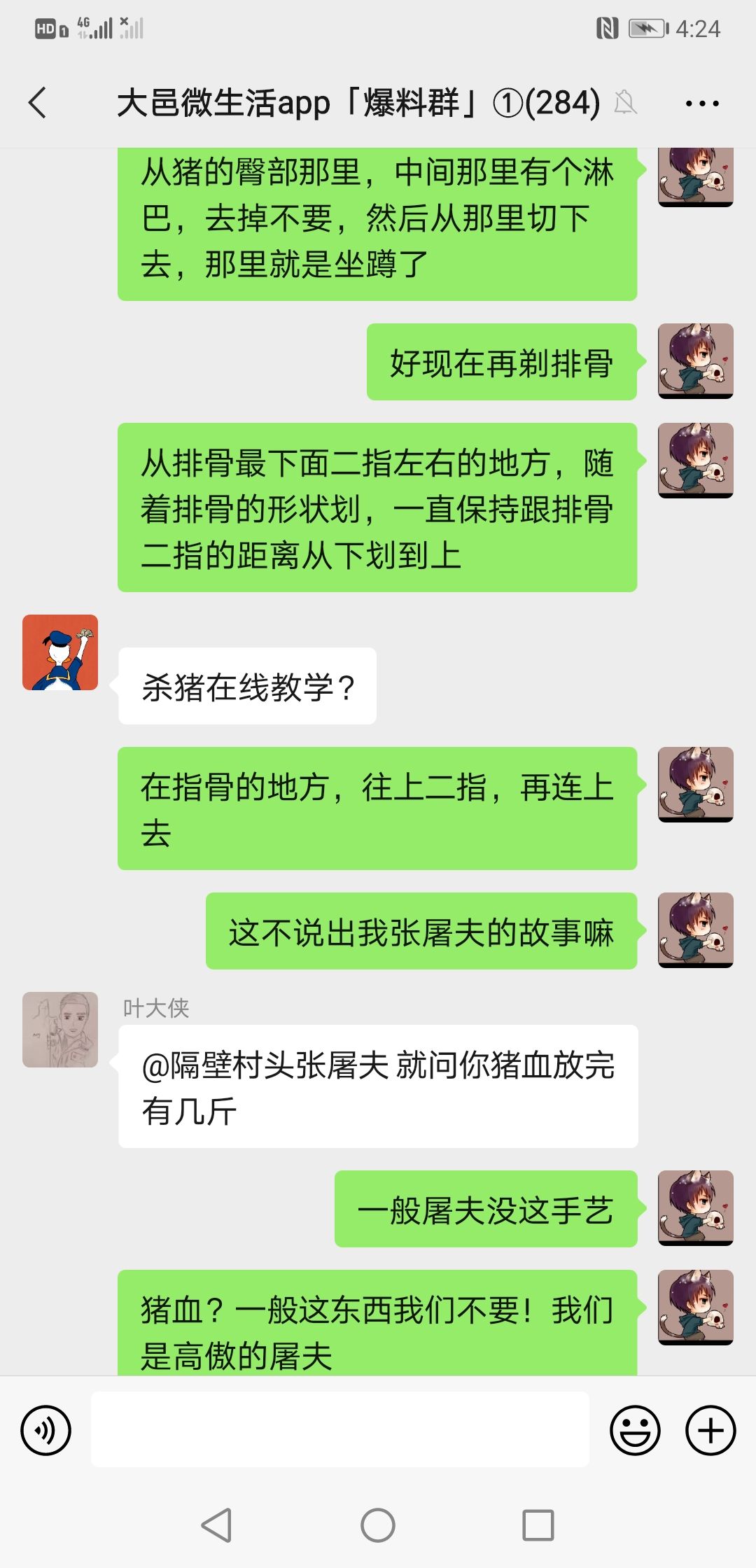Open 叶大侠's profile avatar

60,1030
